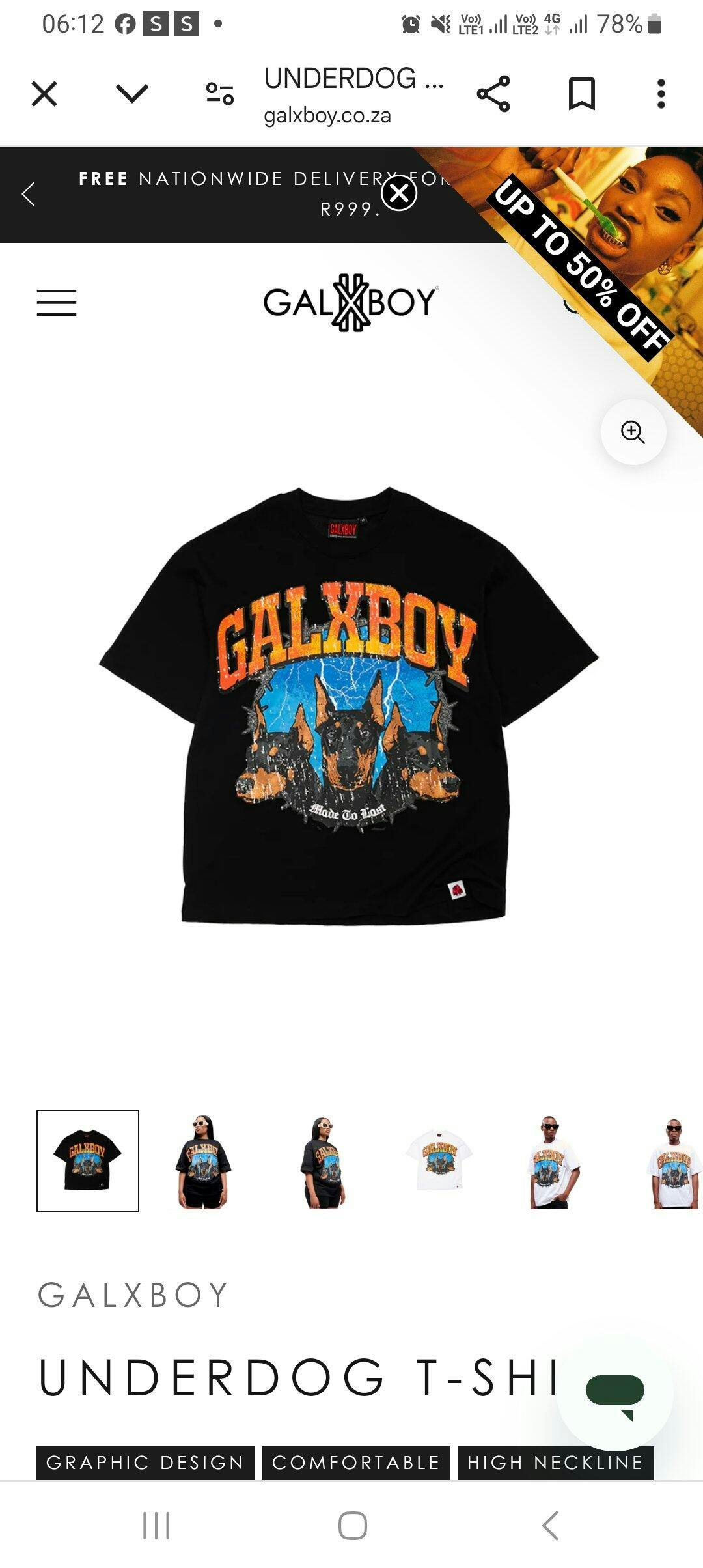Open recent apps from navigation bar
This screenshot has height=1568, width=703.
point(156,1525)
